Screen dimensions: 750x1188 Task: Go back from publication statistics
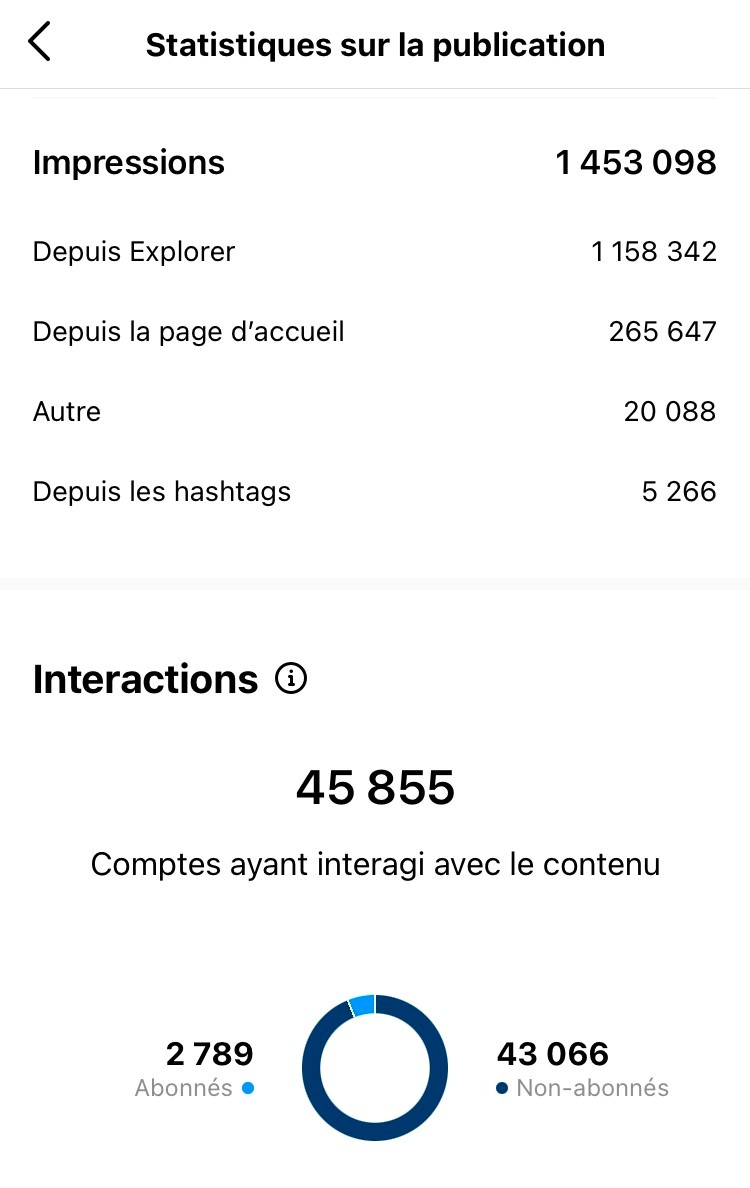(39, 42)
